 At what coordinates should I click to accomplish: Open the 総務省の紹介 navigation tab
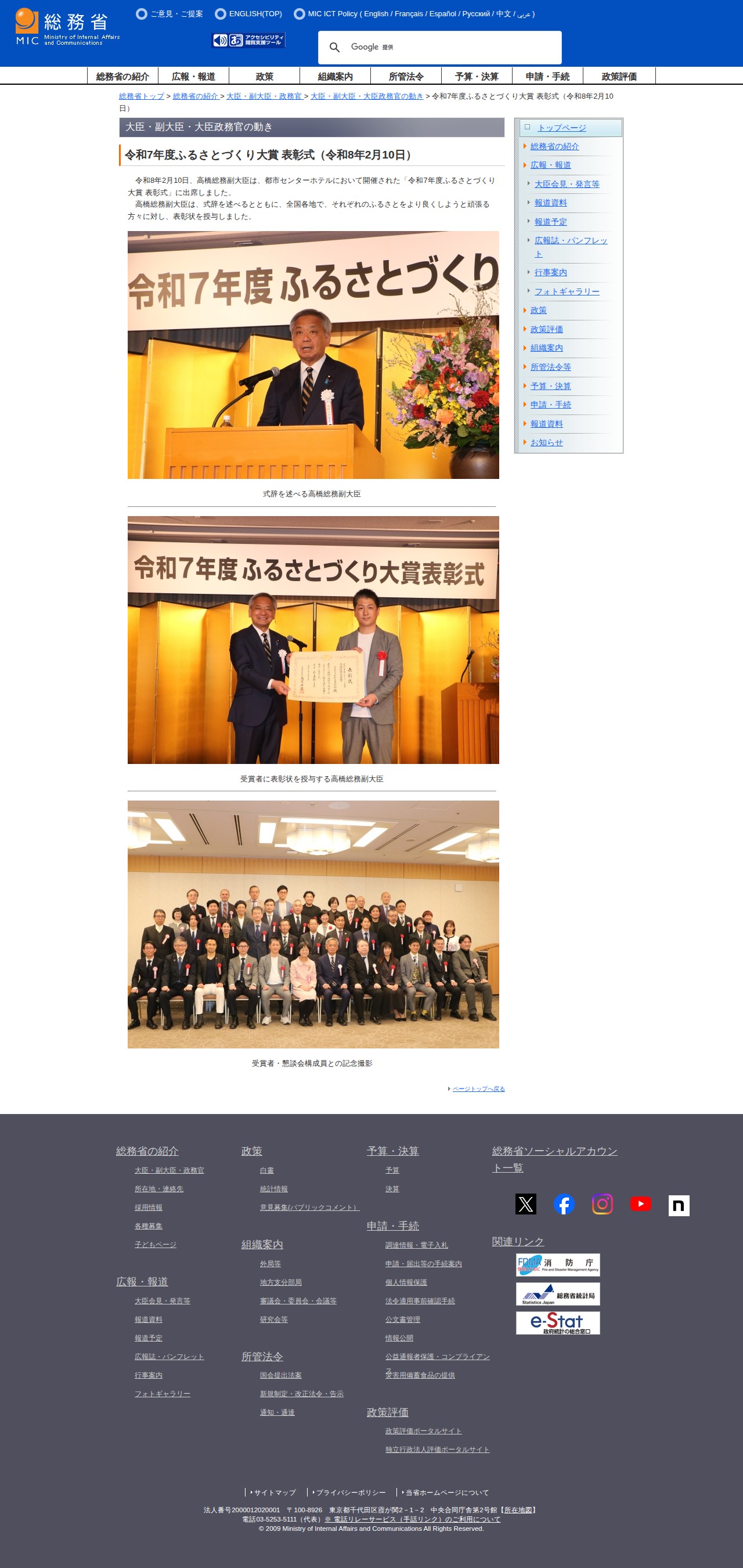point(122,77)
